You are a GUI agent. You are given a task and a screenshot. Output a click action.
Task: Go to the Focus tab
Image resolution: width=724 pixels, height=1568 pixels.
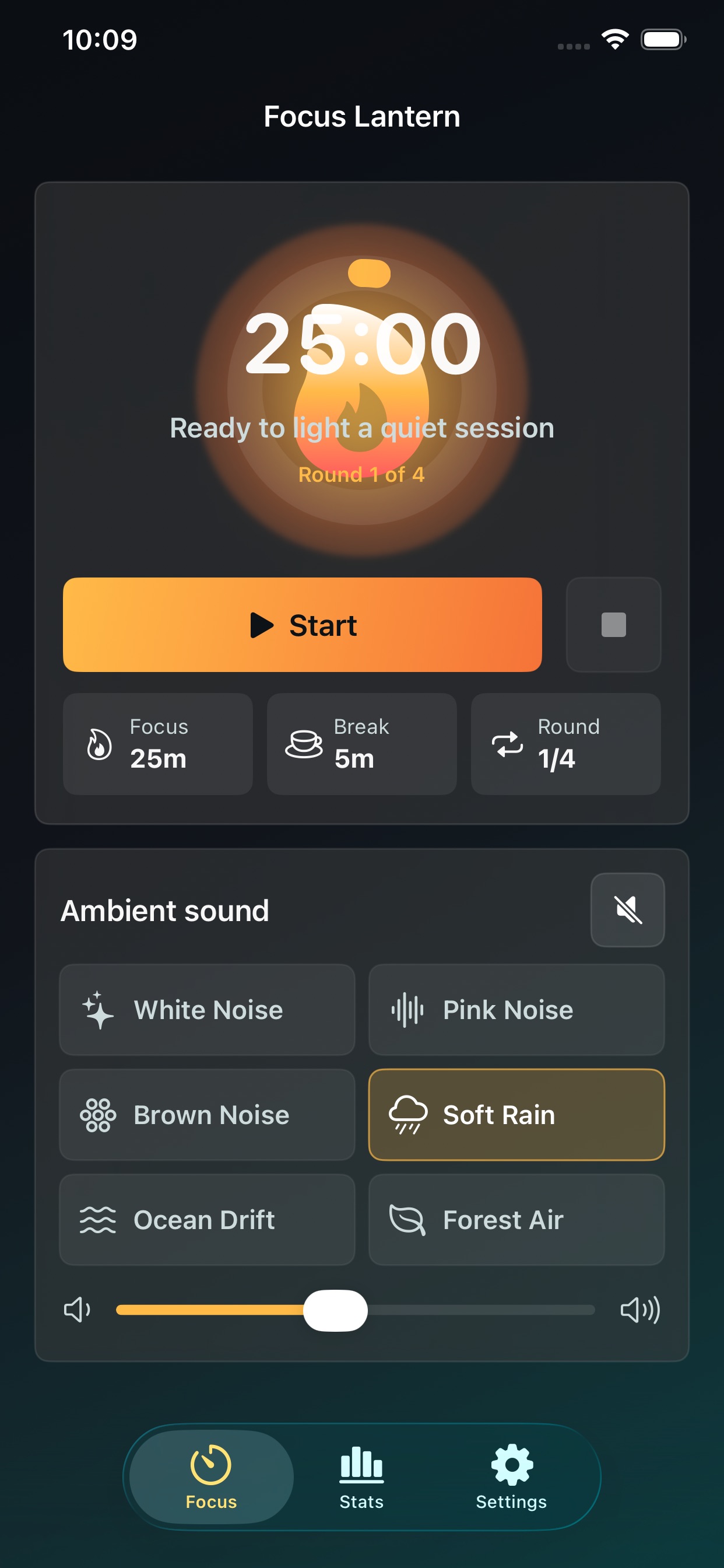(211, 1476)
